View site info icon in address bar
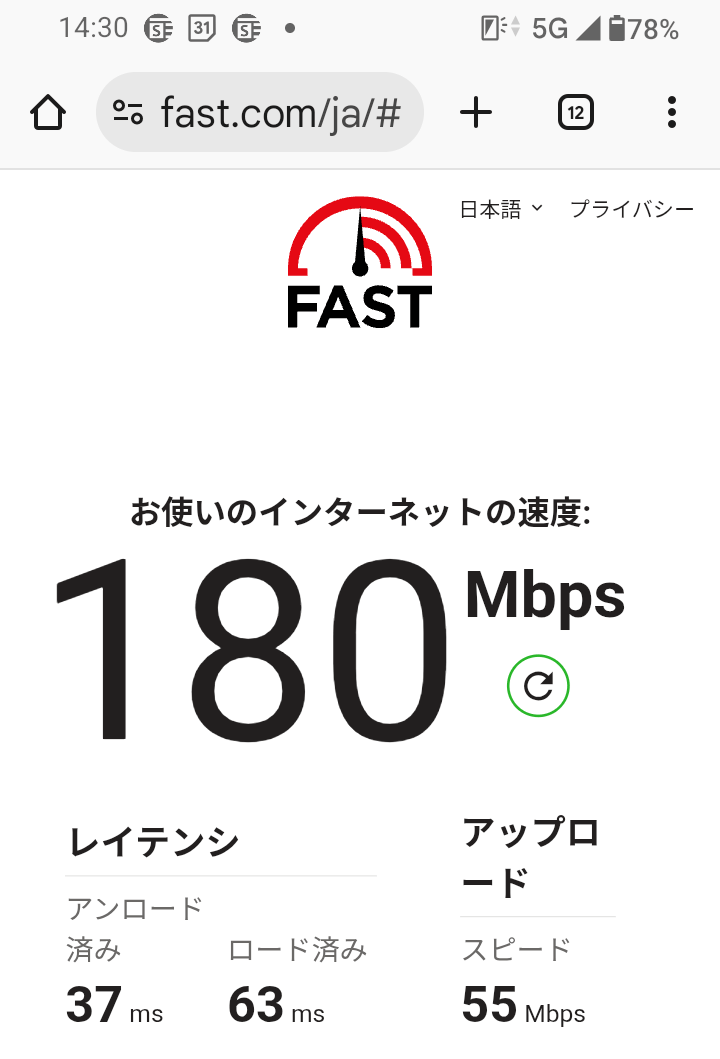Screen dimensions: 720x1059 point(128,113)
